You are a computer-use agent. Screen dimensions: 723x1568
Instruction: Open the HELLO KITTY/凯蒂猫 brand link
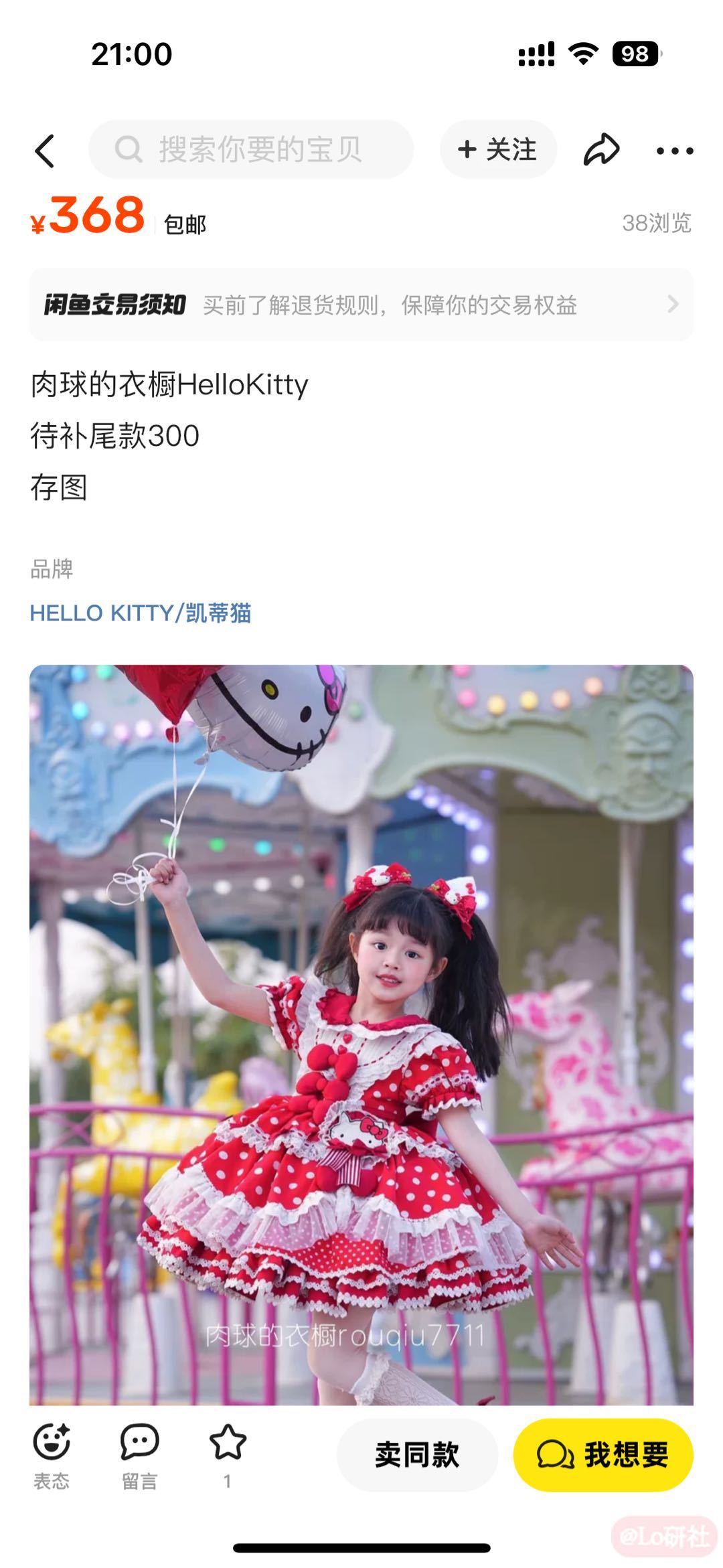(141, 613)
